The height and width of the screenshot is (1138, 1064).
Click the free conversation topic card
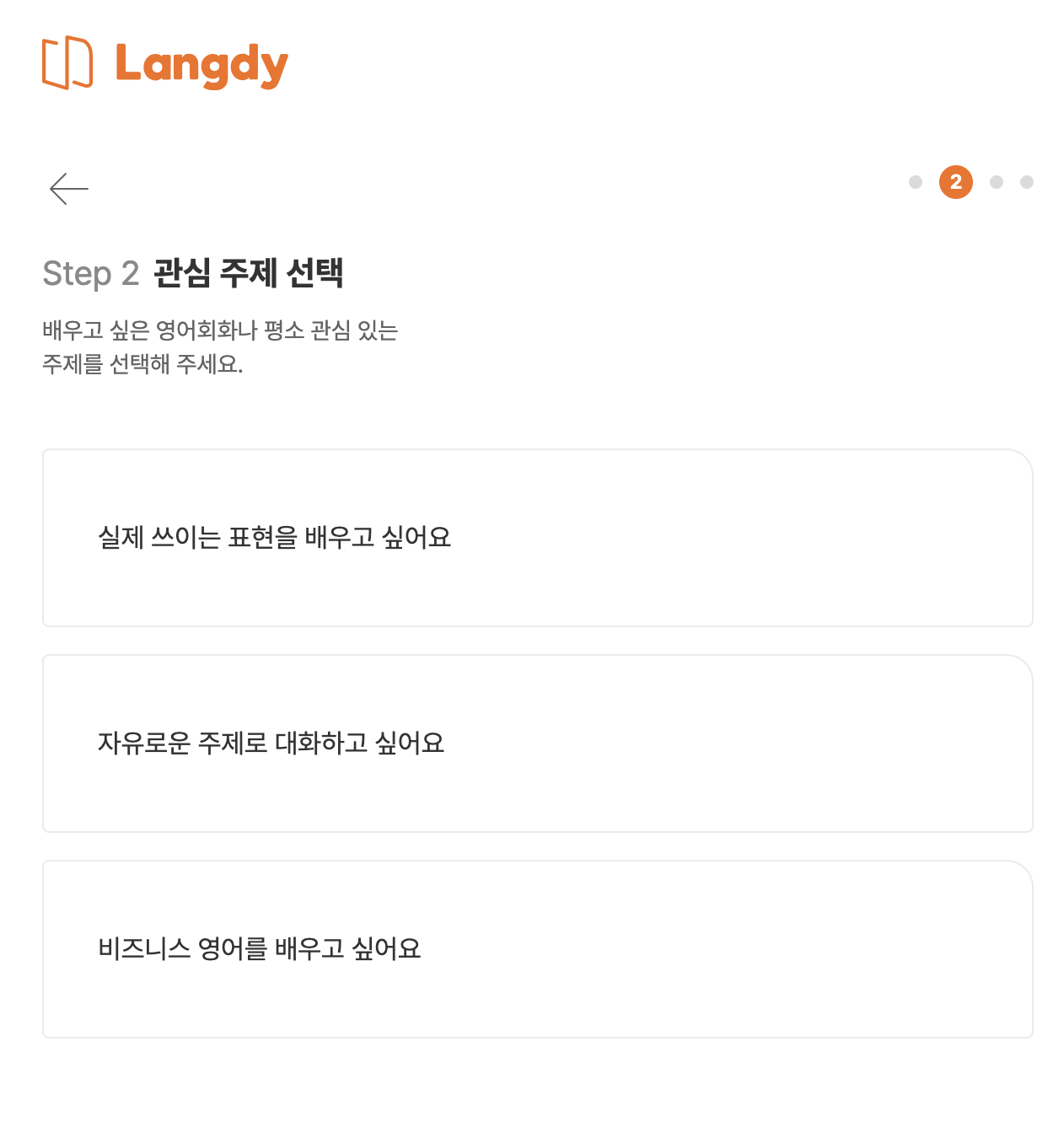pos(538,743)
